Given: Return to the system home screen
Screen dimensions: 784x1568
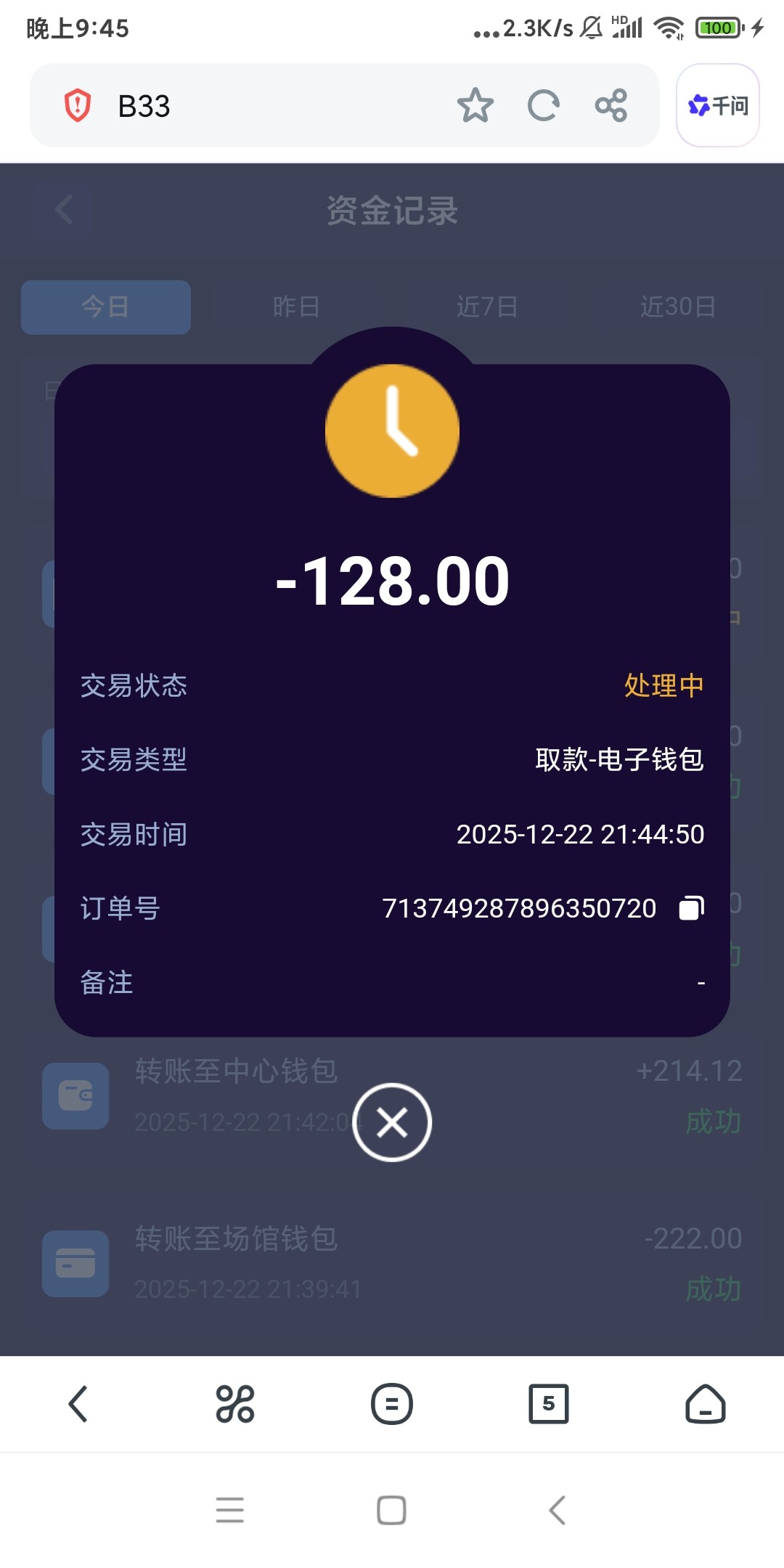Looking at the screenshot, I should pyautogui.click(x=391, y=1510).
